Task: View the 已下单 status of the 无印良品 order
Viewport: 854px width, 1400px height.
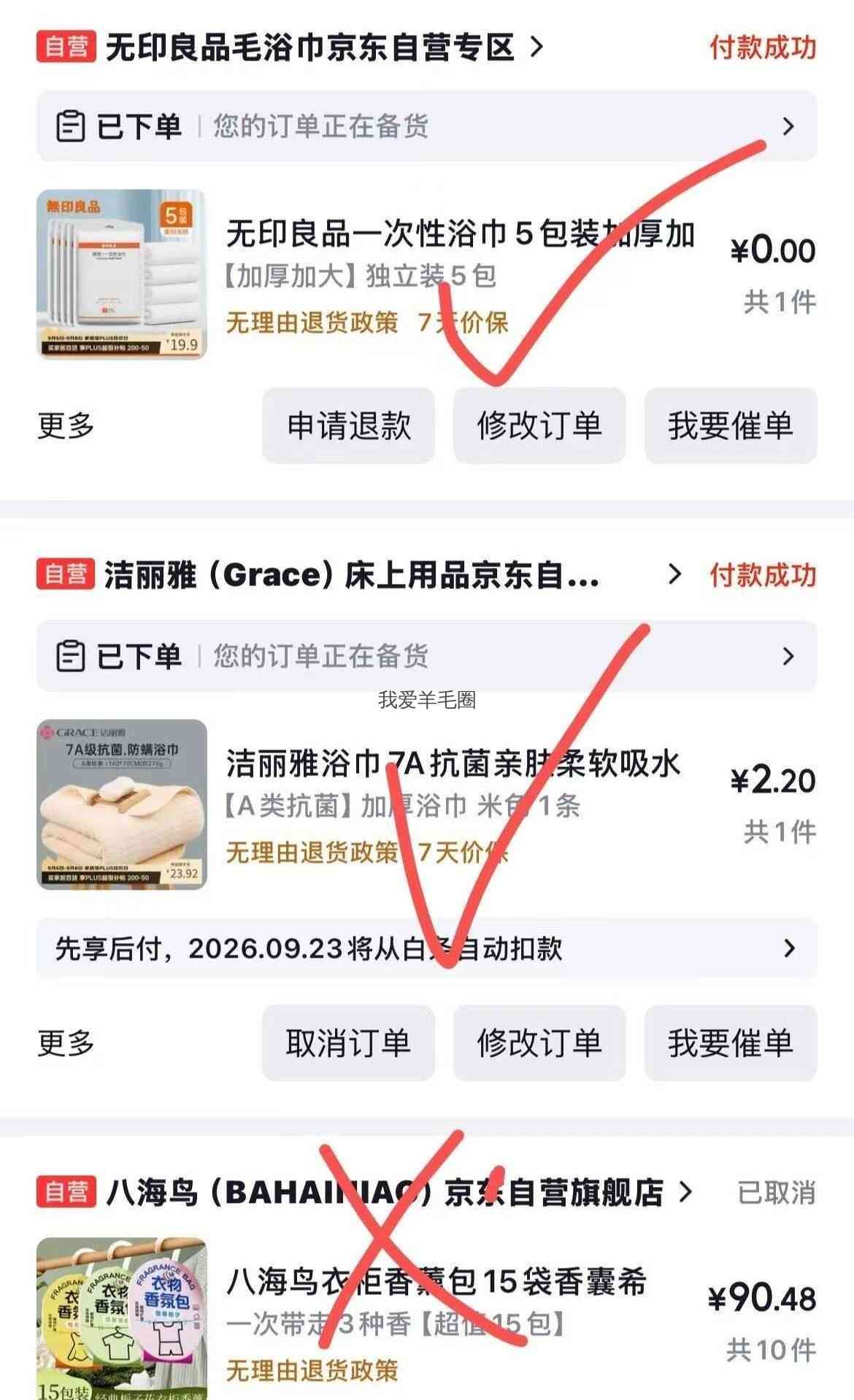Action: pos(427,126)
